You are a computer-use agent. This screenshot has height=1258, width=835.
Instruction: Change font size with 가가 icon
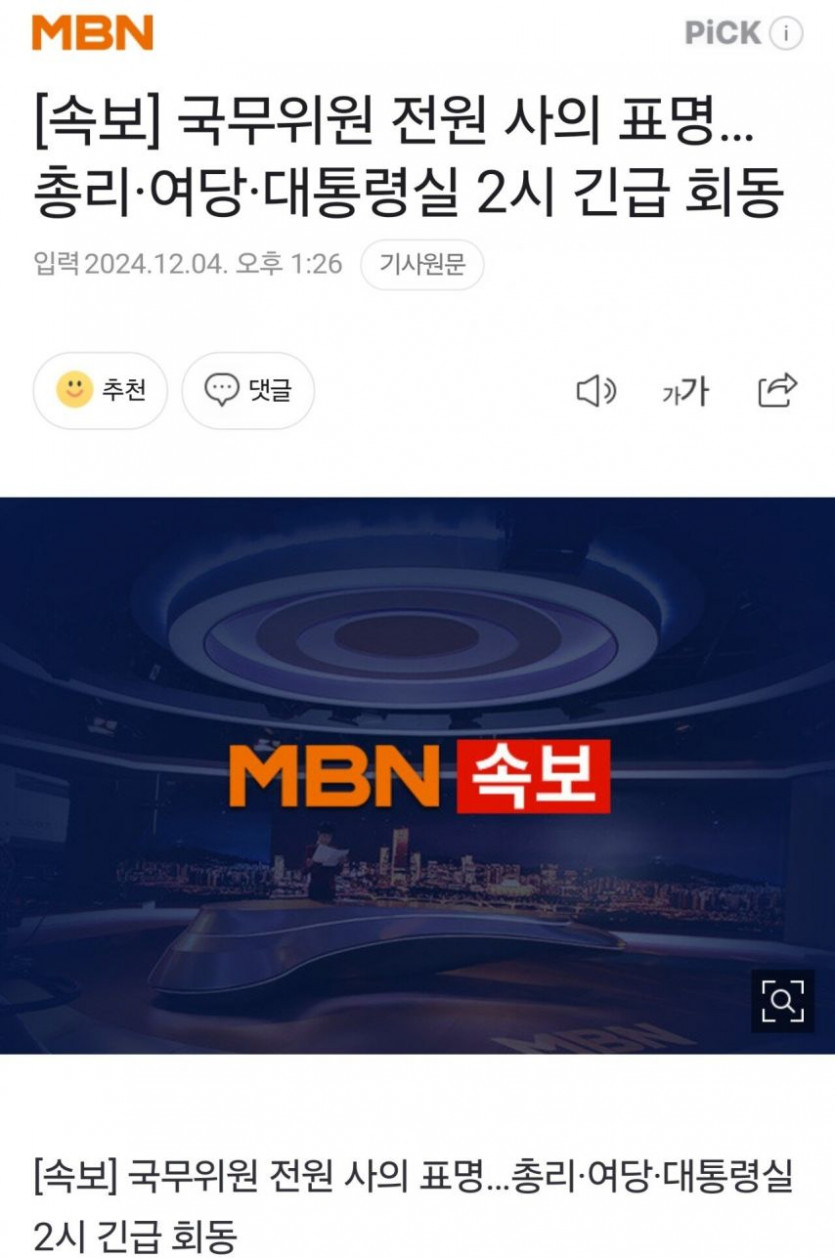(x=685, y=391)
